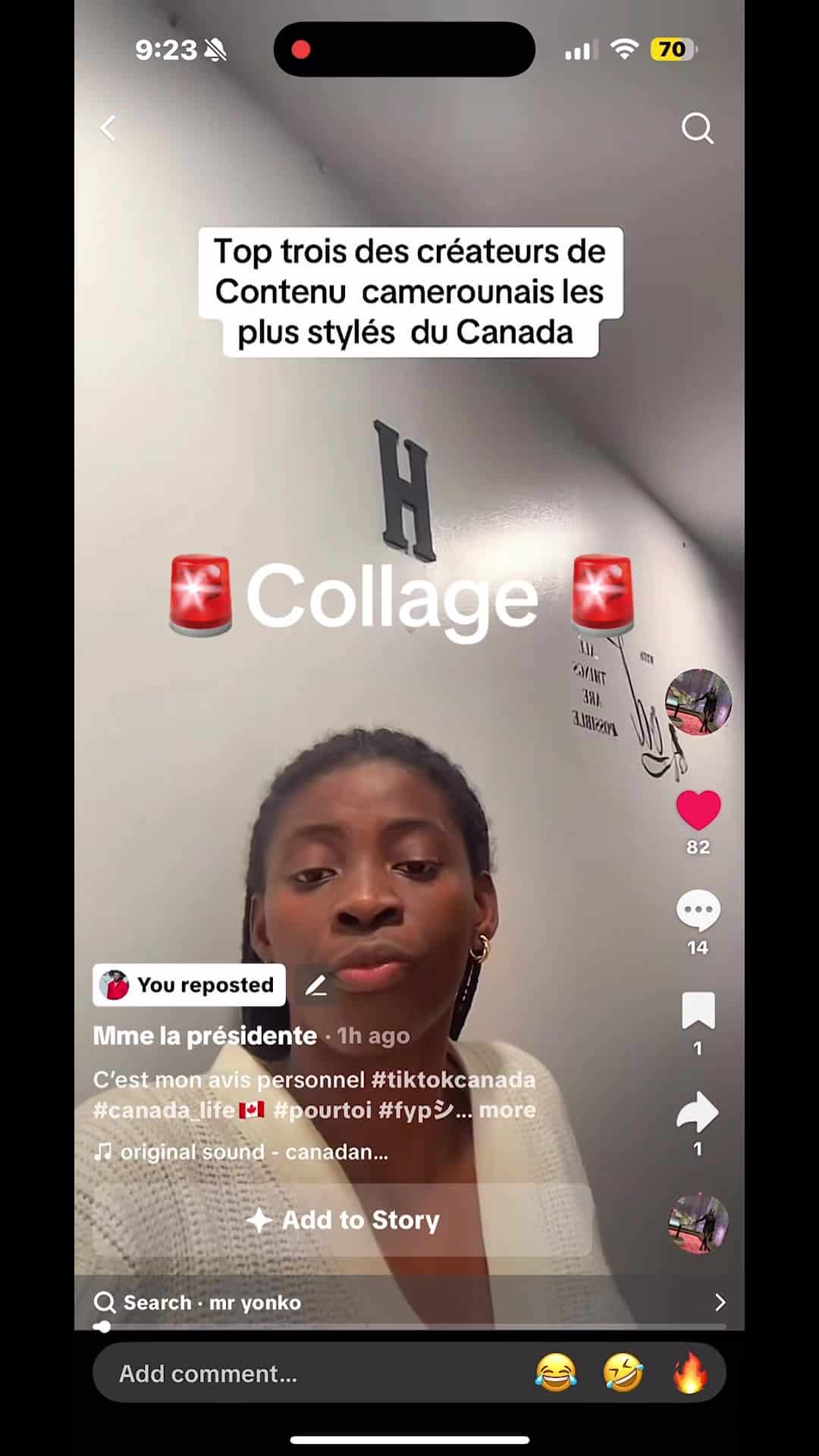Image resolution: width=819 pixels, height=1456 pixels.
Task: Open the creator's profile avatar
Action: (698, 701)
